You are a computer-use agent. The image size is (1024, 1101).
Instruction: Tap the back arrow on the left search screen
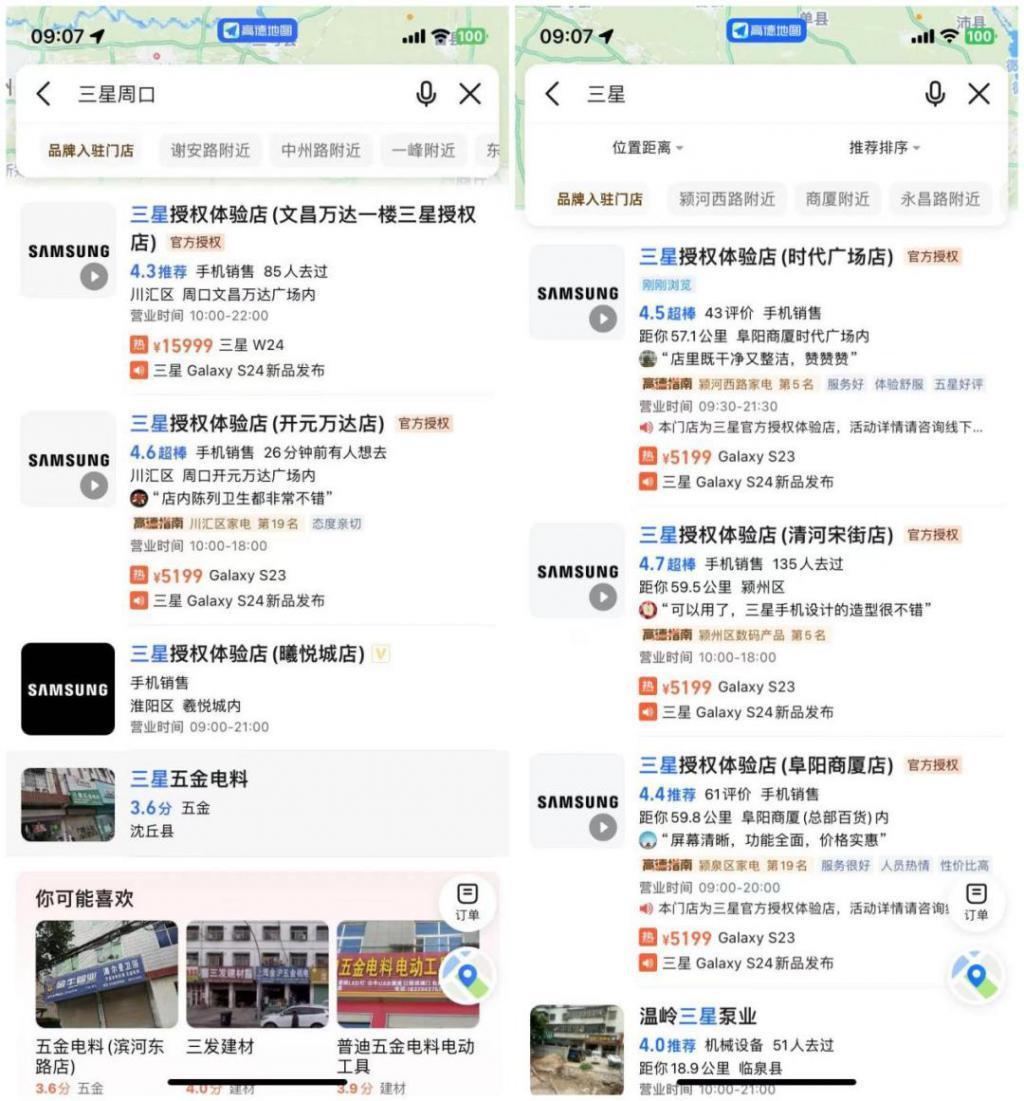[42, 94]
